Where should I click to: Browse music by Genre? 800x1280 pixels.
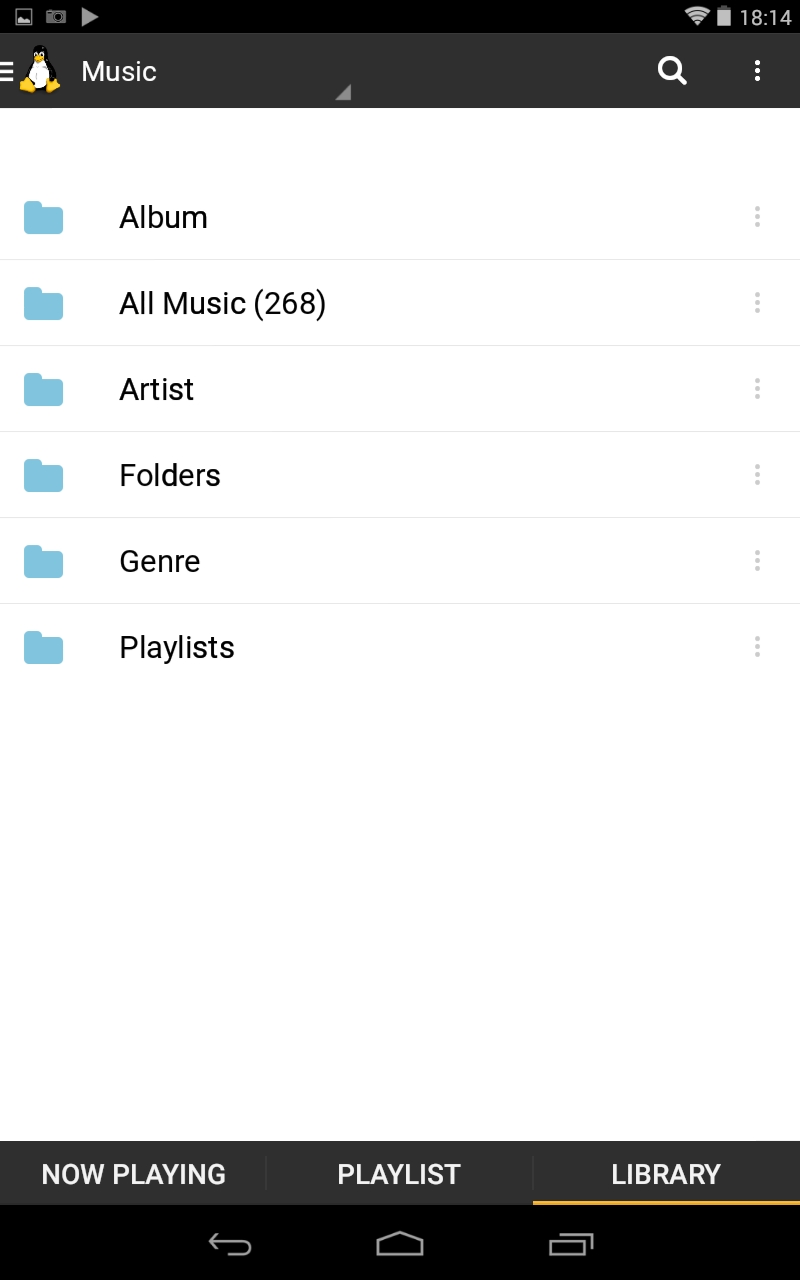coord(160,561)
